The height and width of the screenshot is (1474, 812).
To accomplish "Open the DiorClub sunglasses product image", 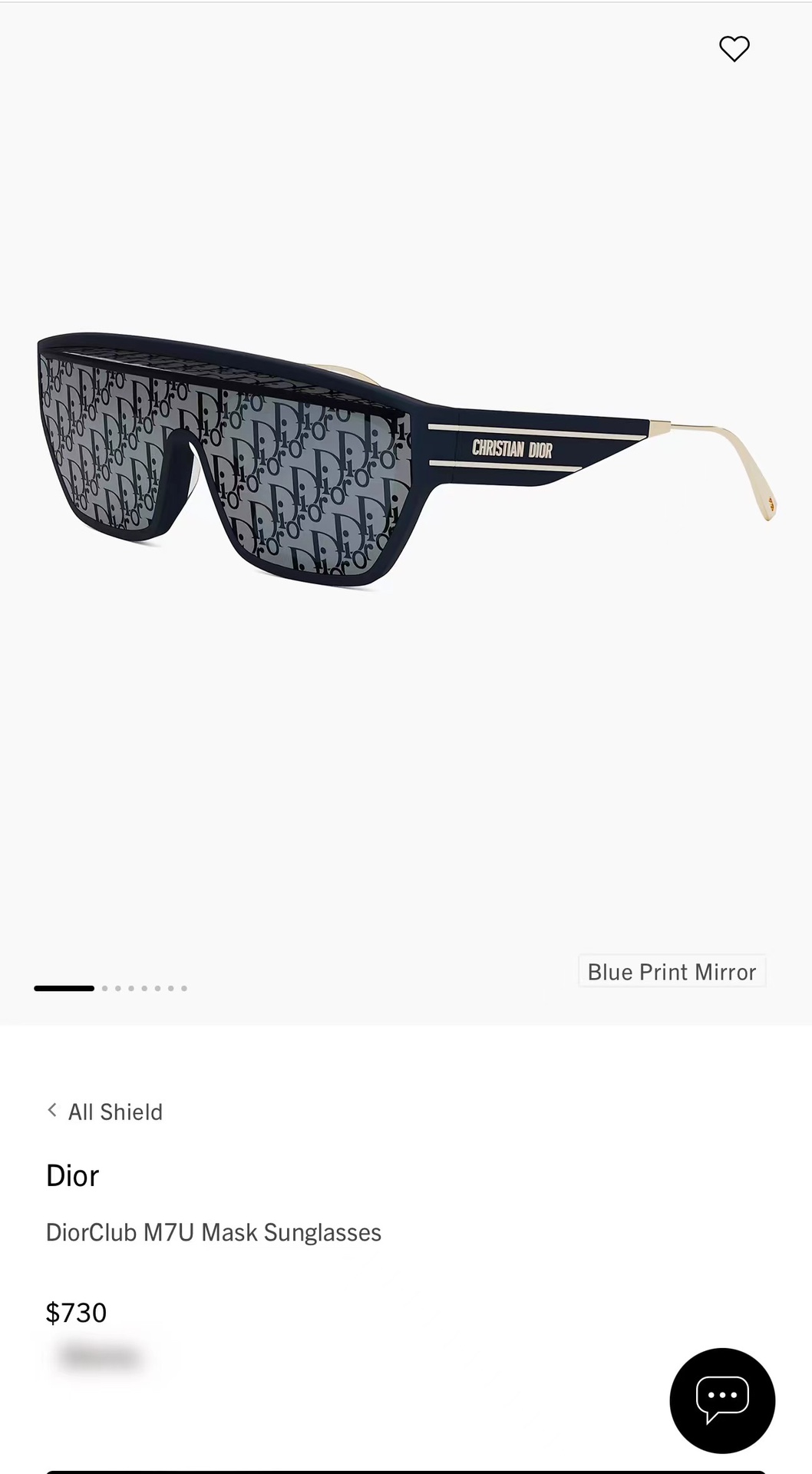I will pyautogui.click(x=405, y=461).
